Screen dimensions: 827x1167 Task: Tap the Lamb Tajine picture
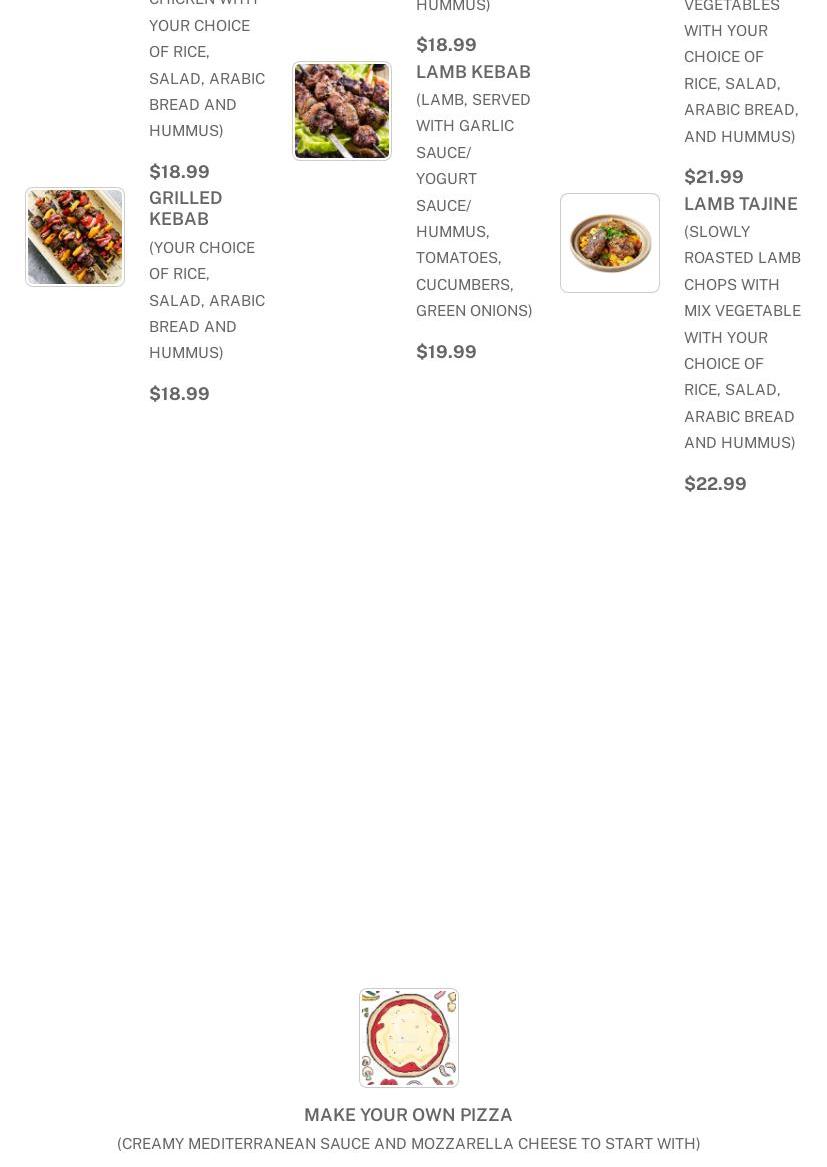pyautogui.click(x=610, y=243)
